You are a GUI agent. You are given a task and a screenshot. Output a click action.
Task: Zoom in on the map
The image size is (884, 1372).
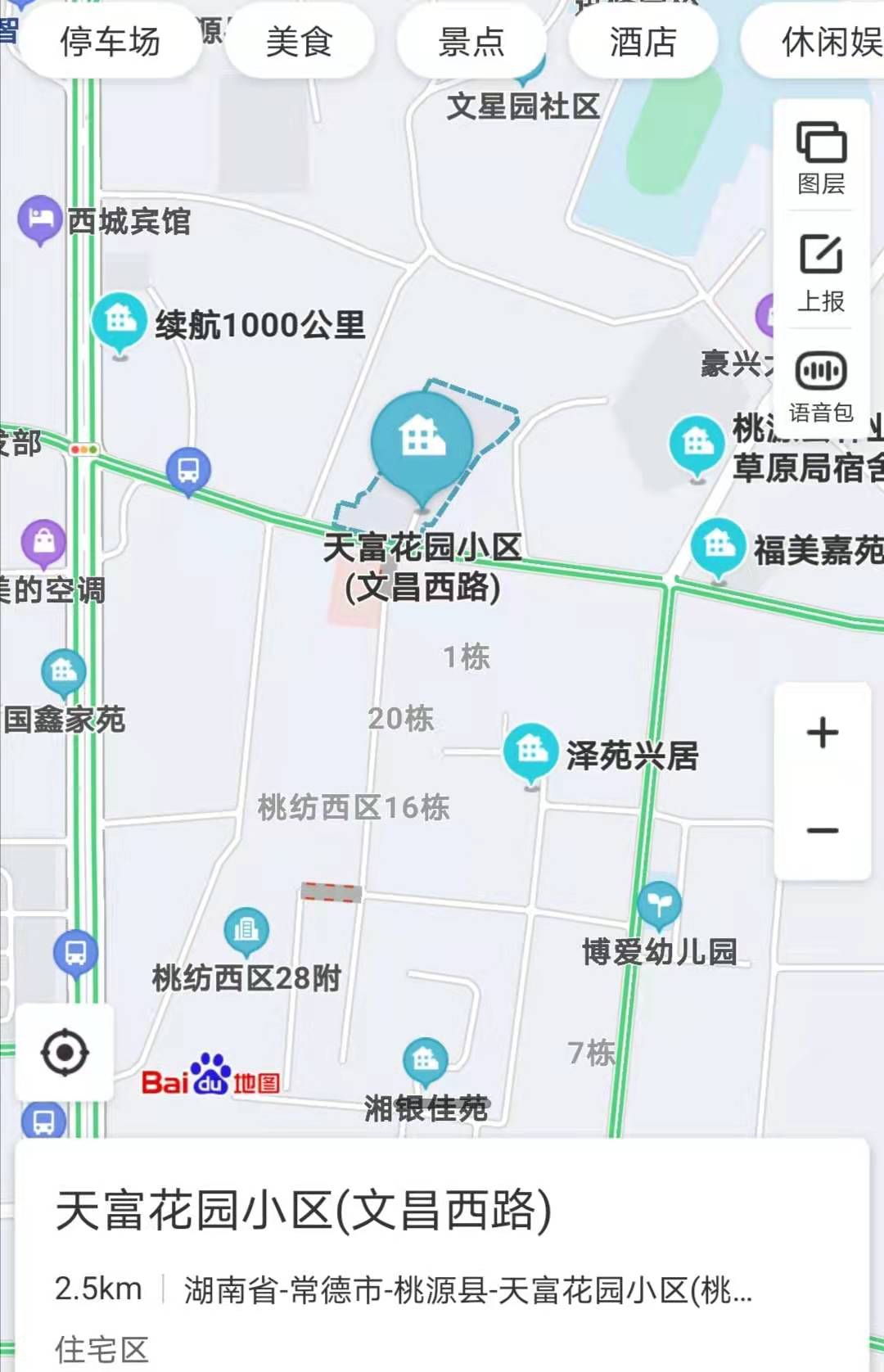coord(822,733)
